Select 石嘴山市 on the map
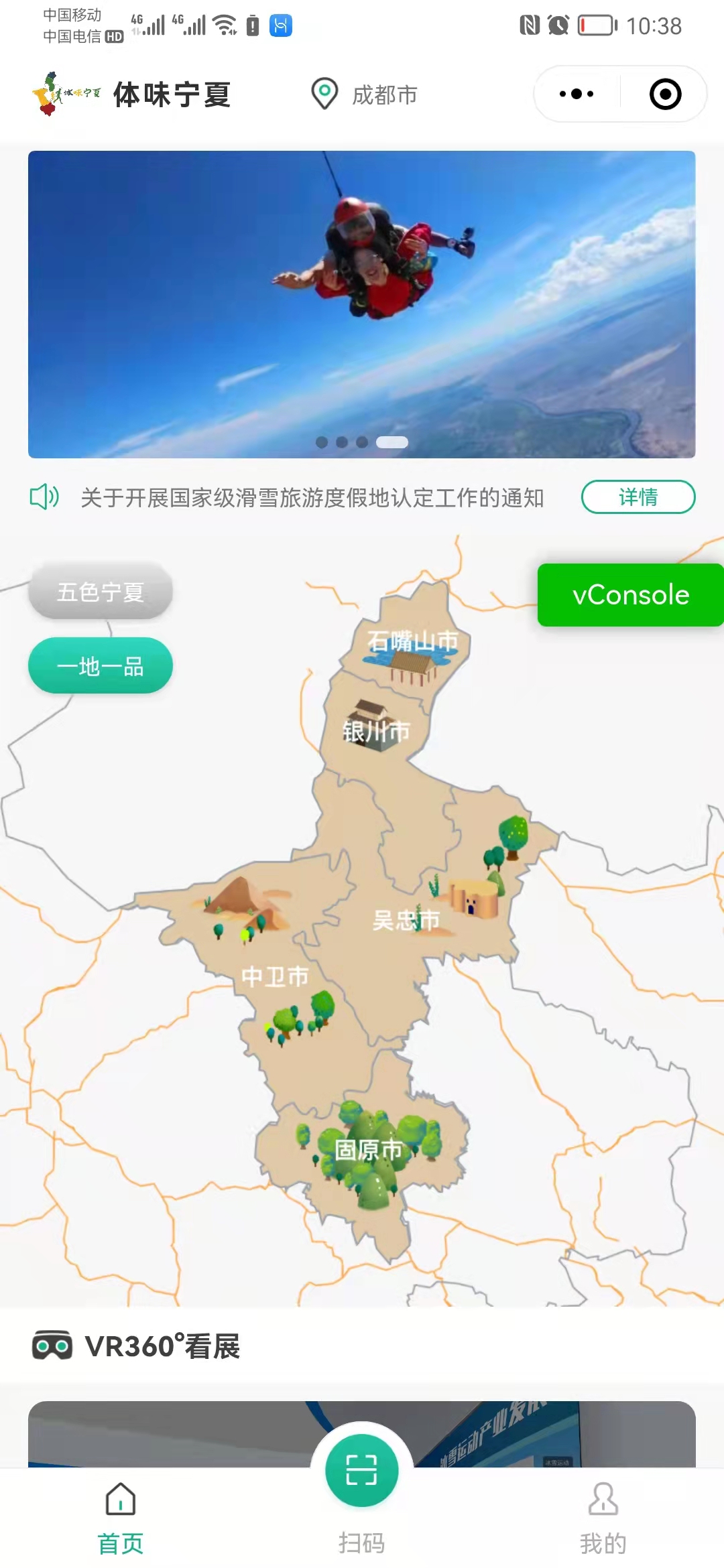This screenshot has height=1568, width=724. (x=412, y=641)
